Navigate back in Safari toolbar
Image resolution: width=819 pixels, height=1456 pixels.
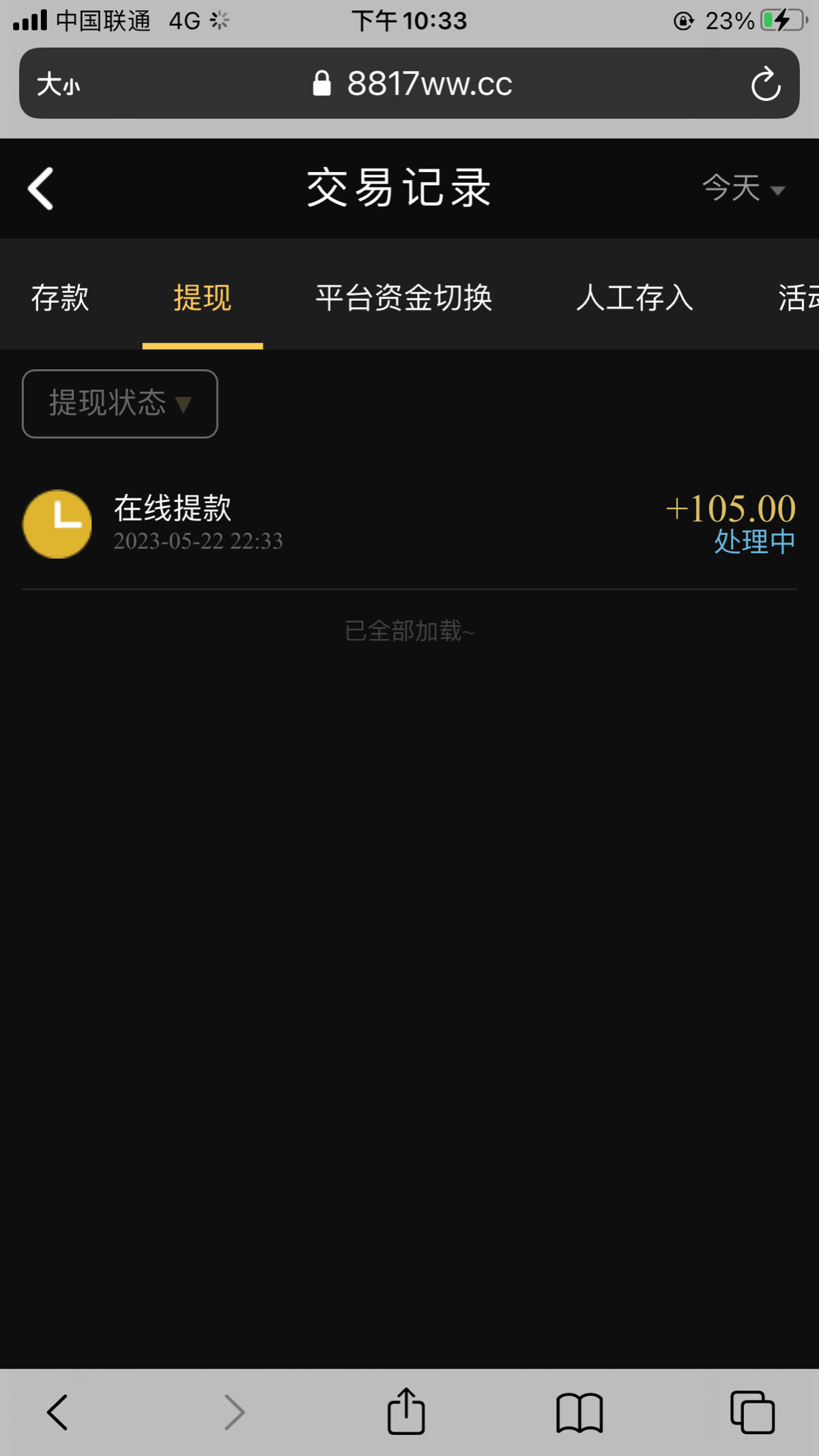pyautogui.click(x=57, y=1412)
